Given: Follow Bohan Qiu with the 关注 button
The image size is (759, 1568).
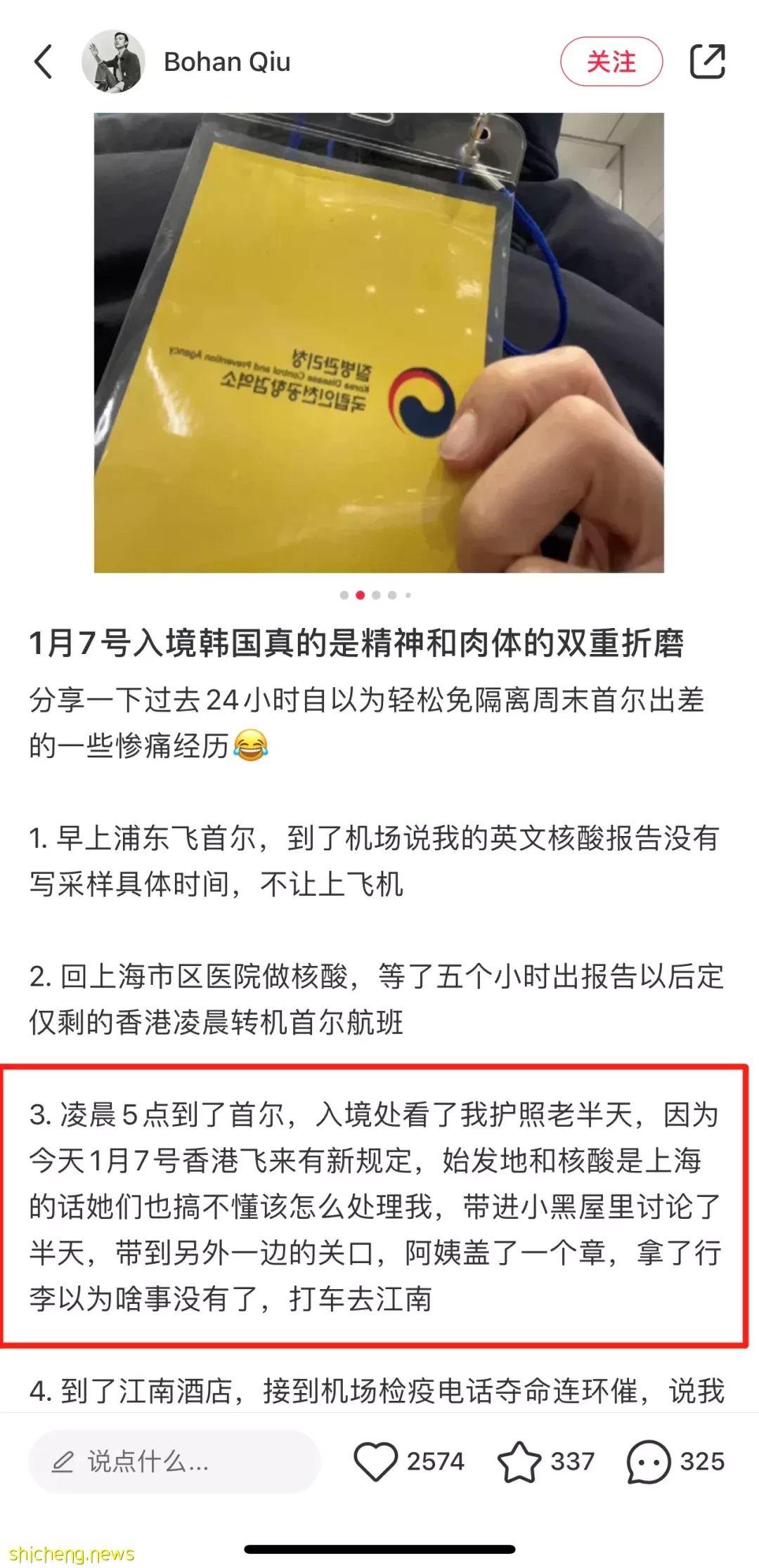Looking at the screenshot, I should click(611, 62).
